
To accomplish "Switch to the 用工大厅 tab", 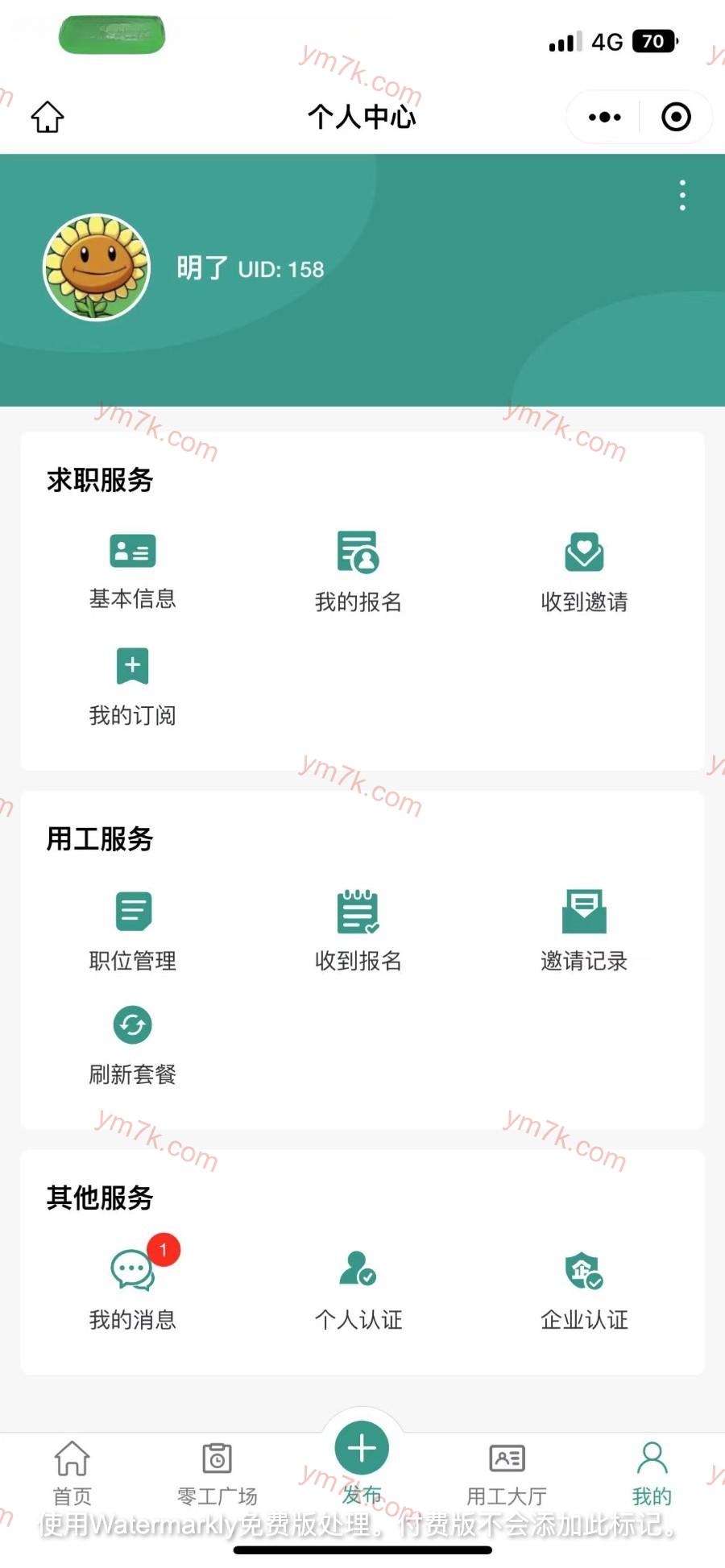I will coord(507,1474).
